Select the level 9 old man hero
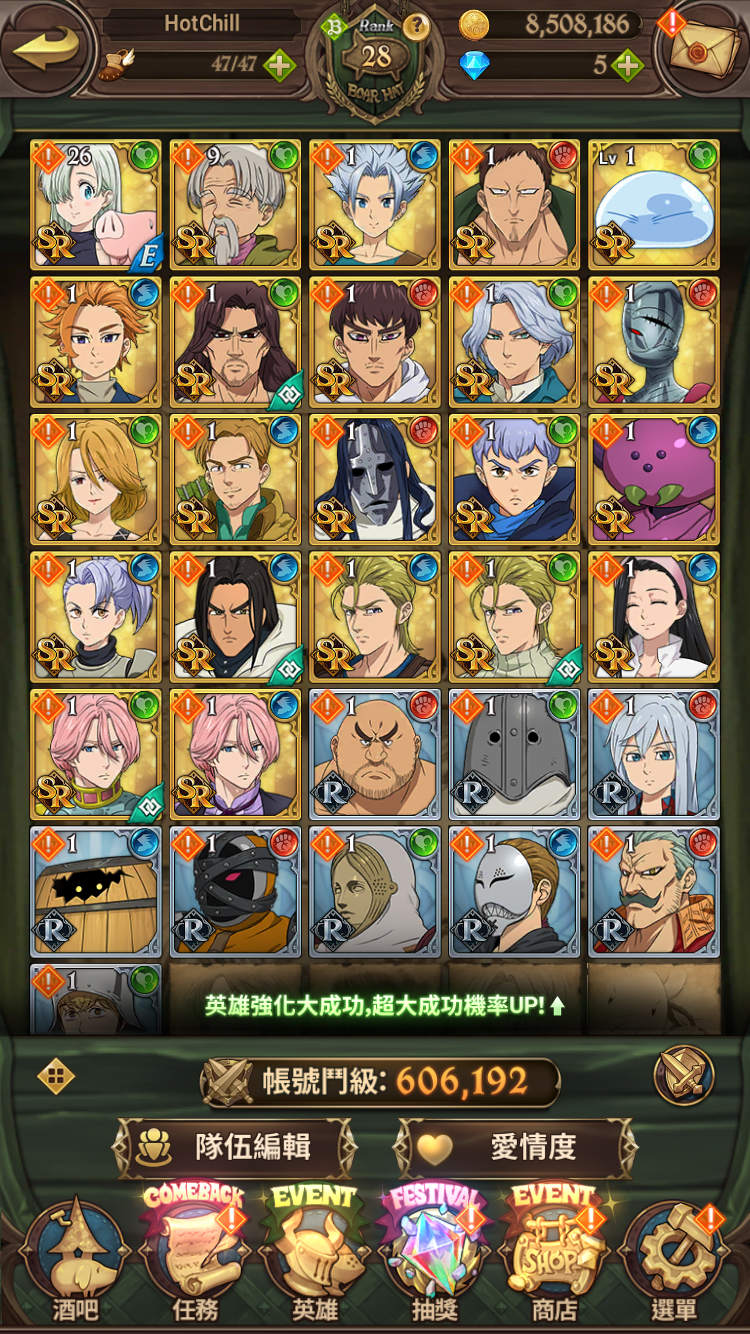The height and width of the screenshot is (1334, 750). click(x=235, y=205)
